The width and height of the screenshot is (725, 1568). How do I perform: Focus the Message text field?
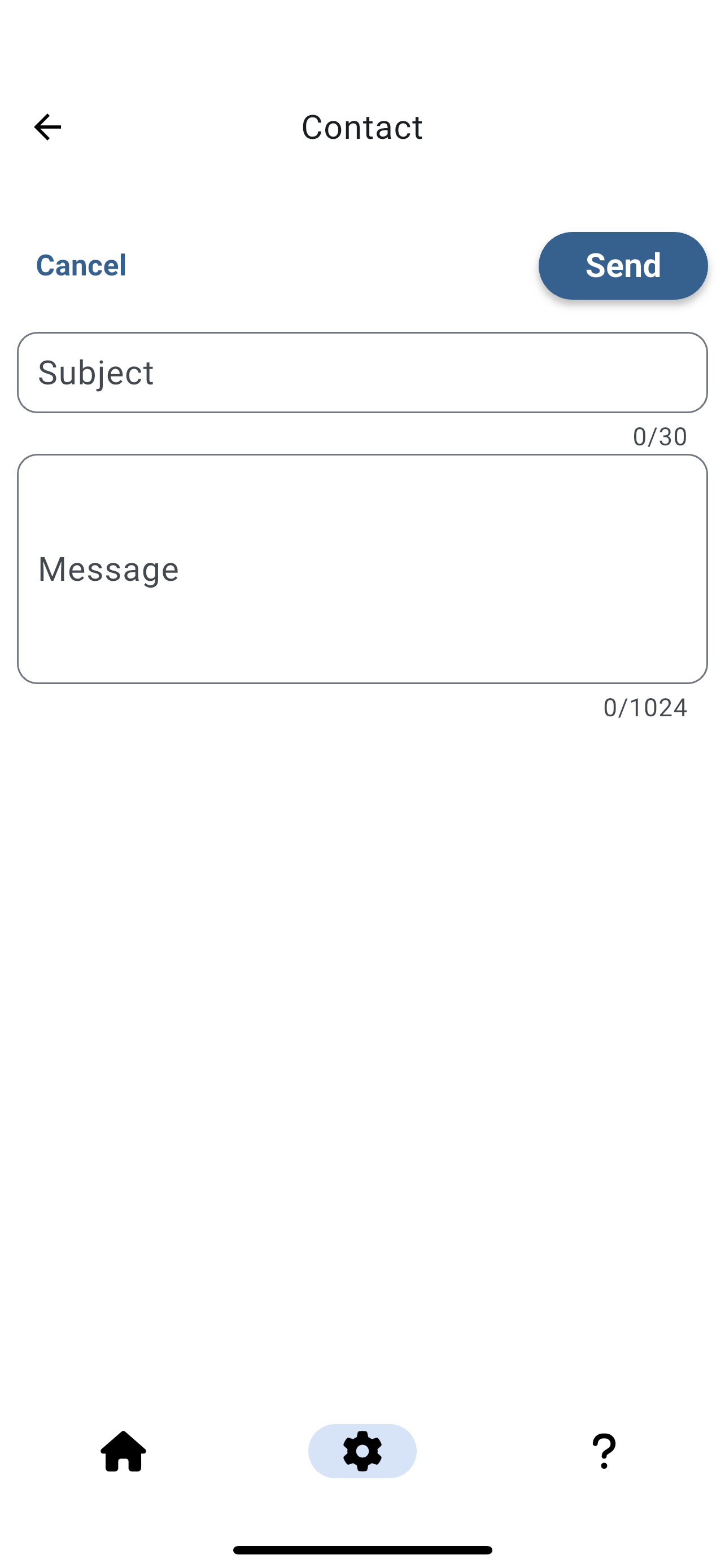[x=362, y=568]
